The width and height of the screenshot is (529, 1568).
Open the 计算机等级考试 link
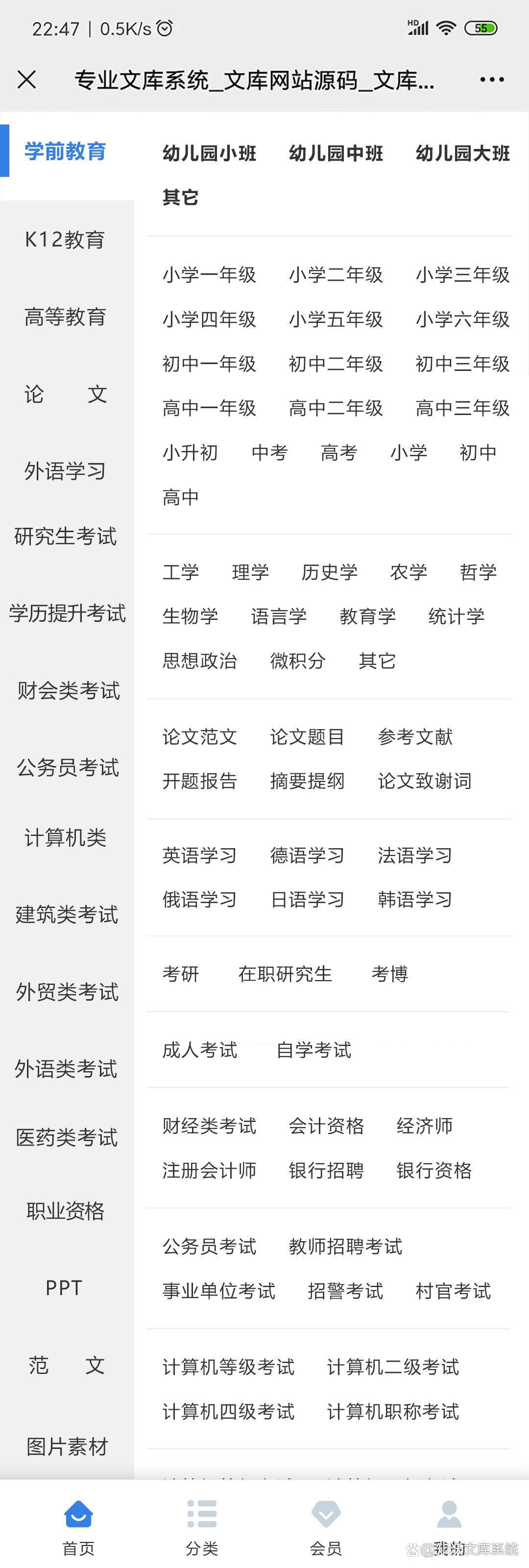click(229, 1368)
